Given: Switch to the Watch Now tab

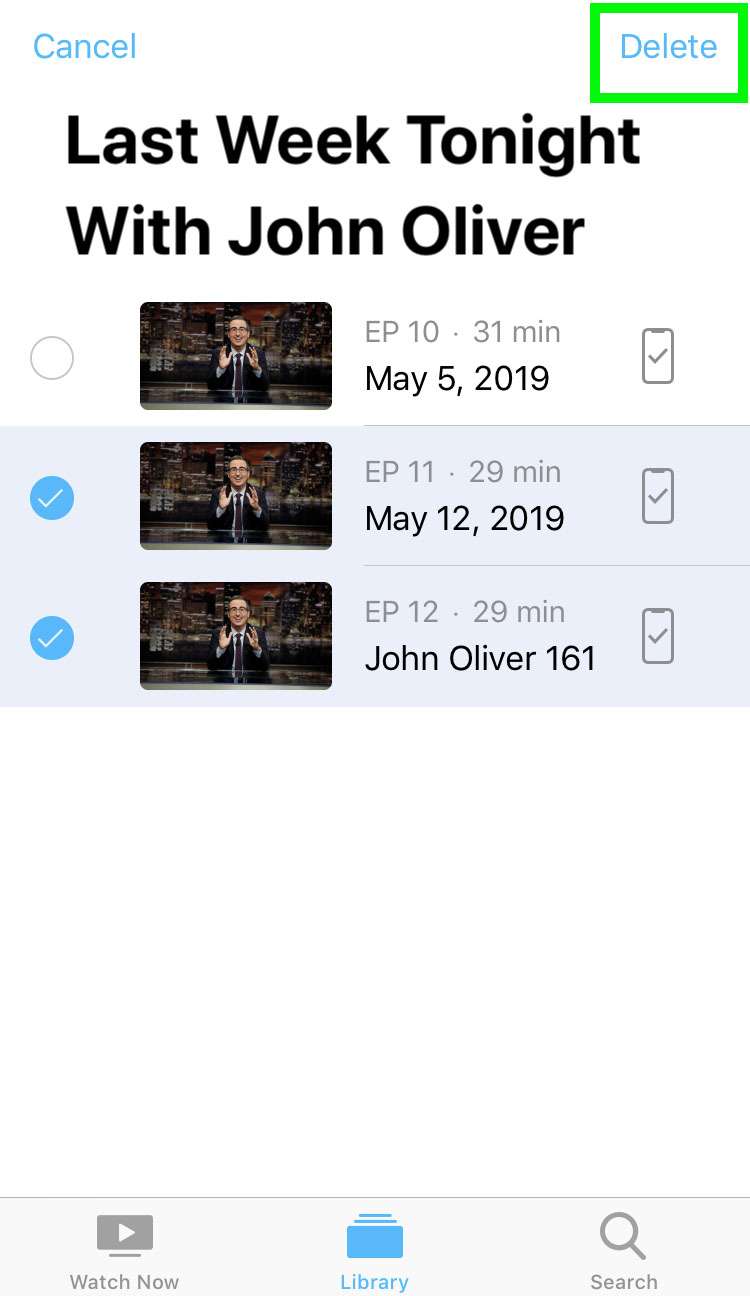Looking at the screenshot, I should tap(125, 1250).
